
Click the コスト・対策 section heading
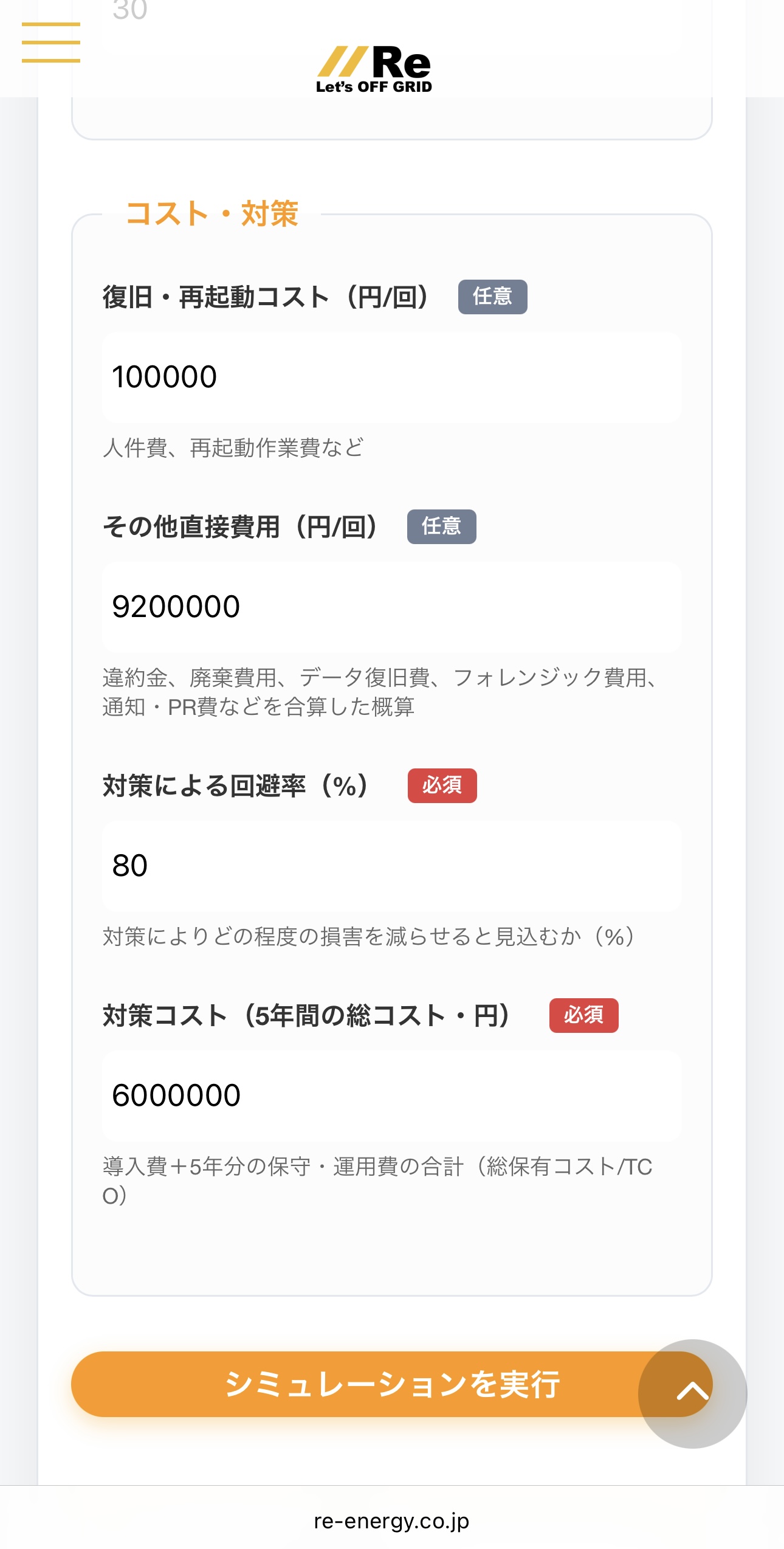pyautogui.click(x=213, y=212)
